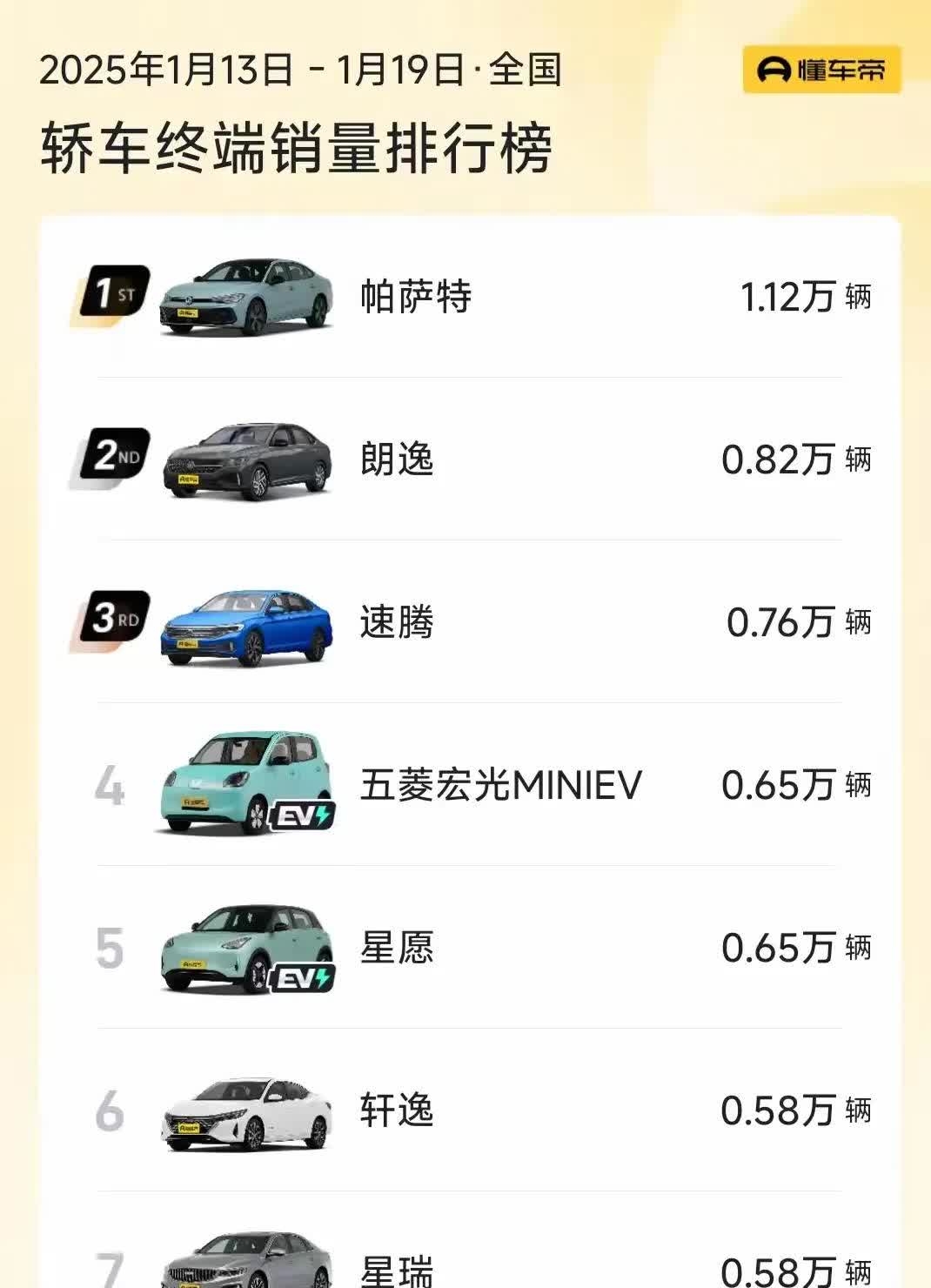Click the EV lightning badge on 五菱宏光MINIEV

point(302,816)
